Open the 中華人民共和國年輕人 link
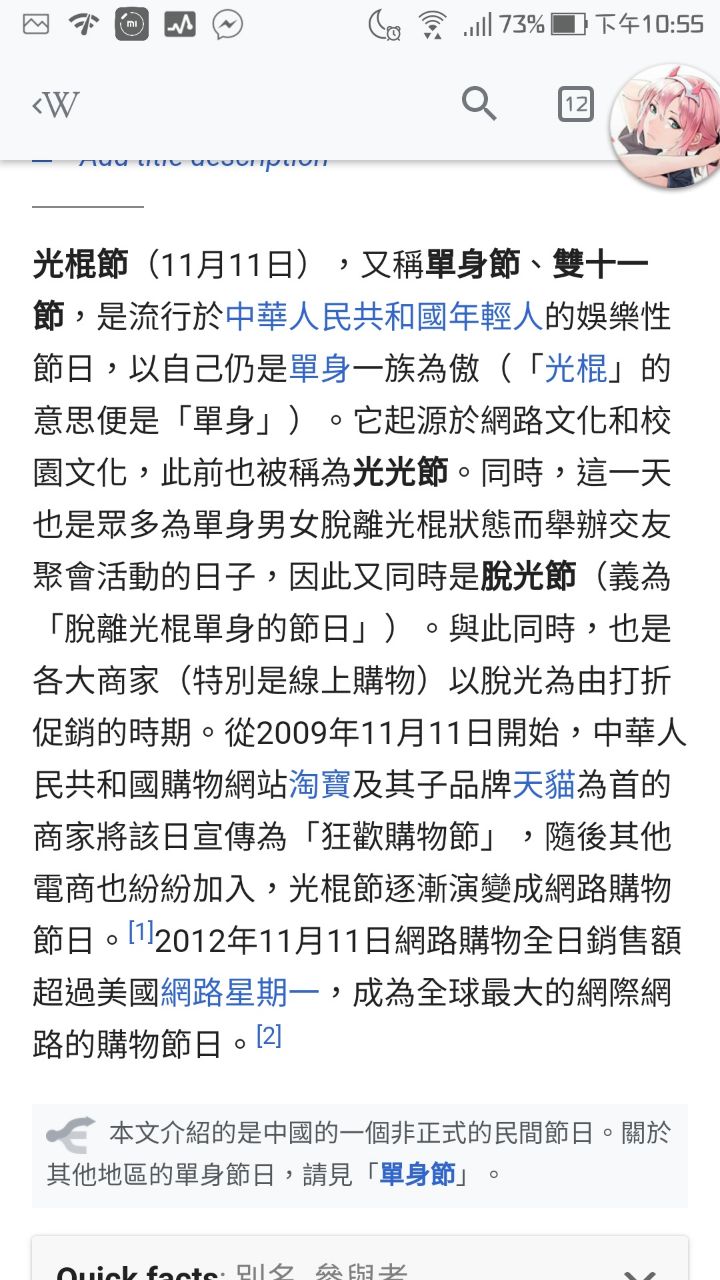This screenshot has width=720, height=1280. [x=384, y=317]
